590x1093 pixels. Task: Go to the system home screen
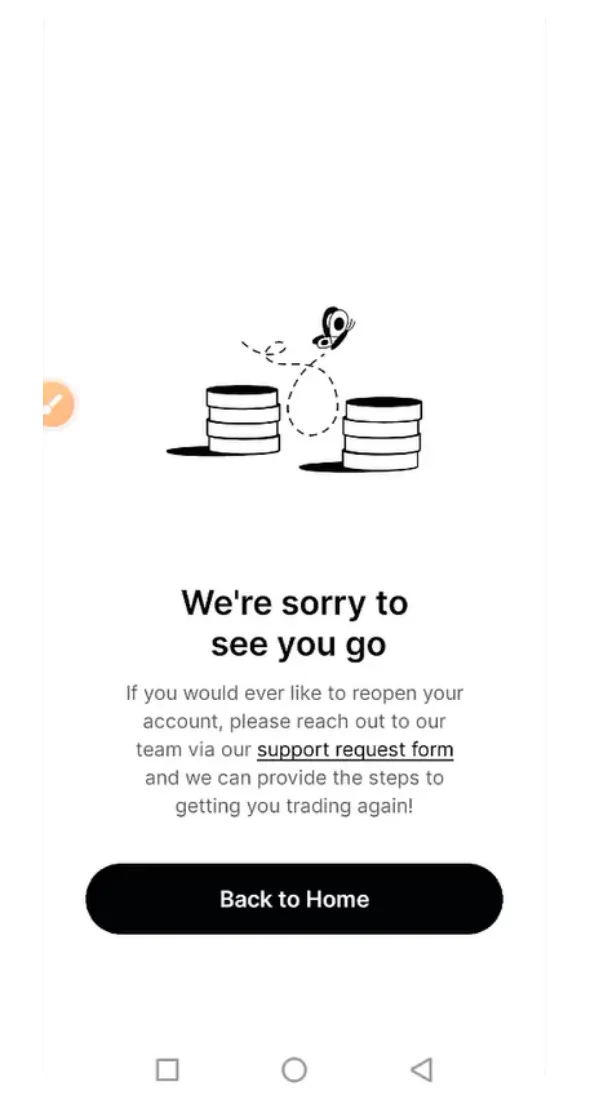tap(294, 1069)
